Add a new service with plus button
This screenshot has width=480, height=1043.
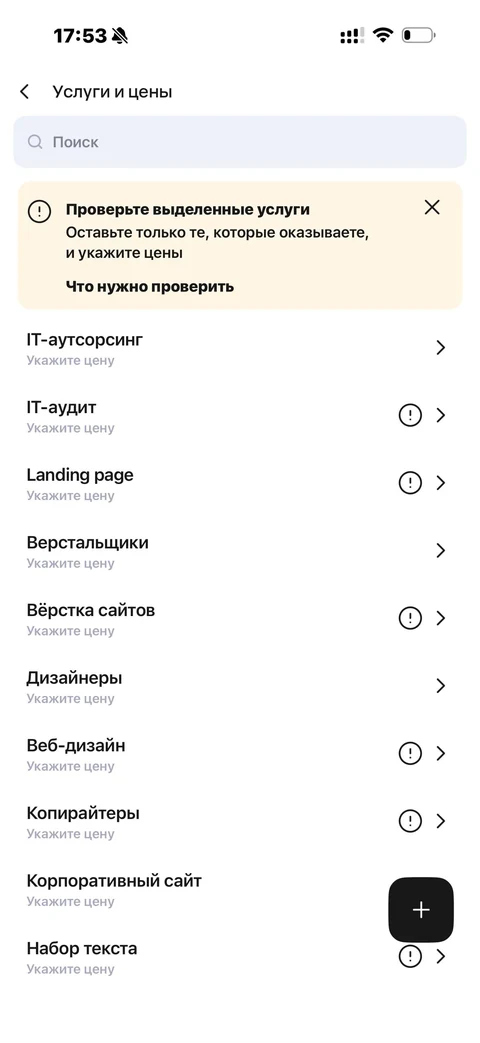pos(421,909)
